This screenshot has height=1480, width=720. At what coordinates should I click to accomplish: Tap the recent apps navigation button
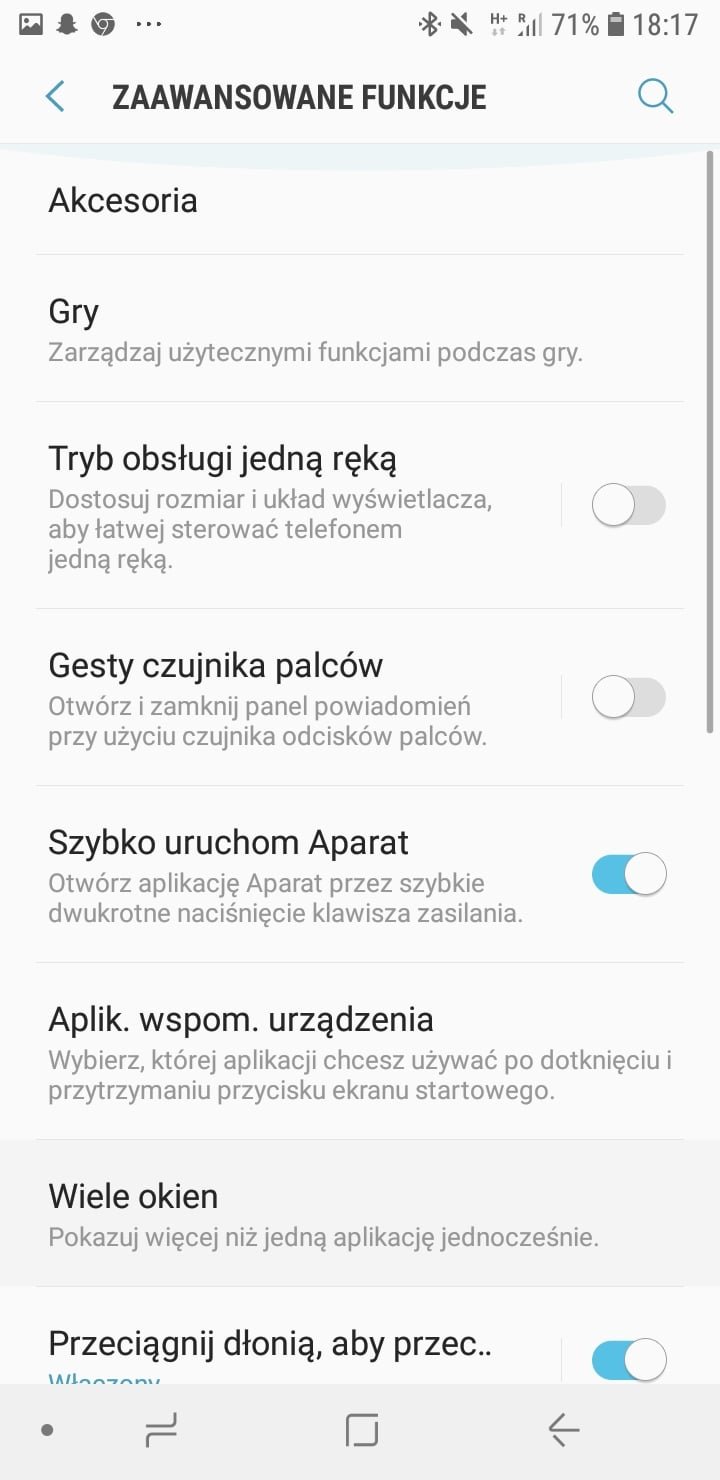[x=160, y=1431]
